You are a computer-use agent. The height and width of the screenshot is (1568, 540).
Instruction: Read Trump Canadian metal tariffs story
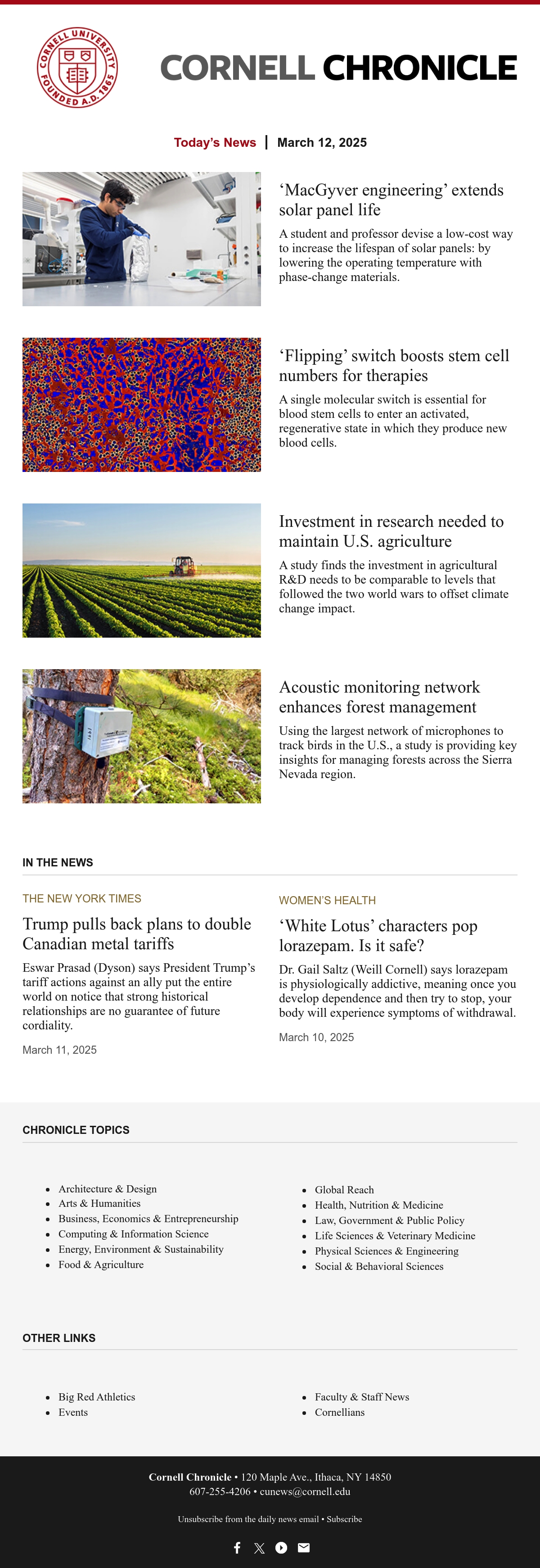(137, 934)
